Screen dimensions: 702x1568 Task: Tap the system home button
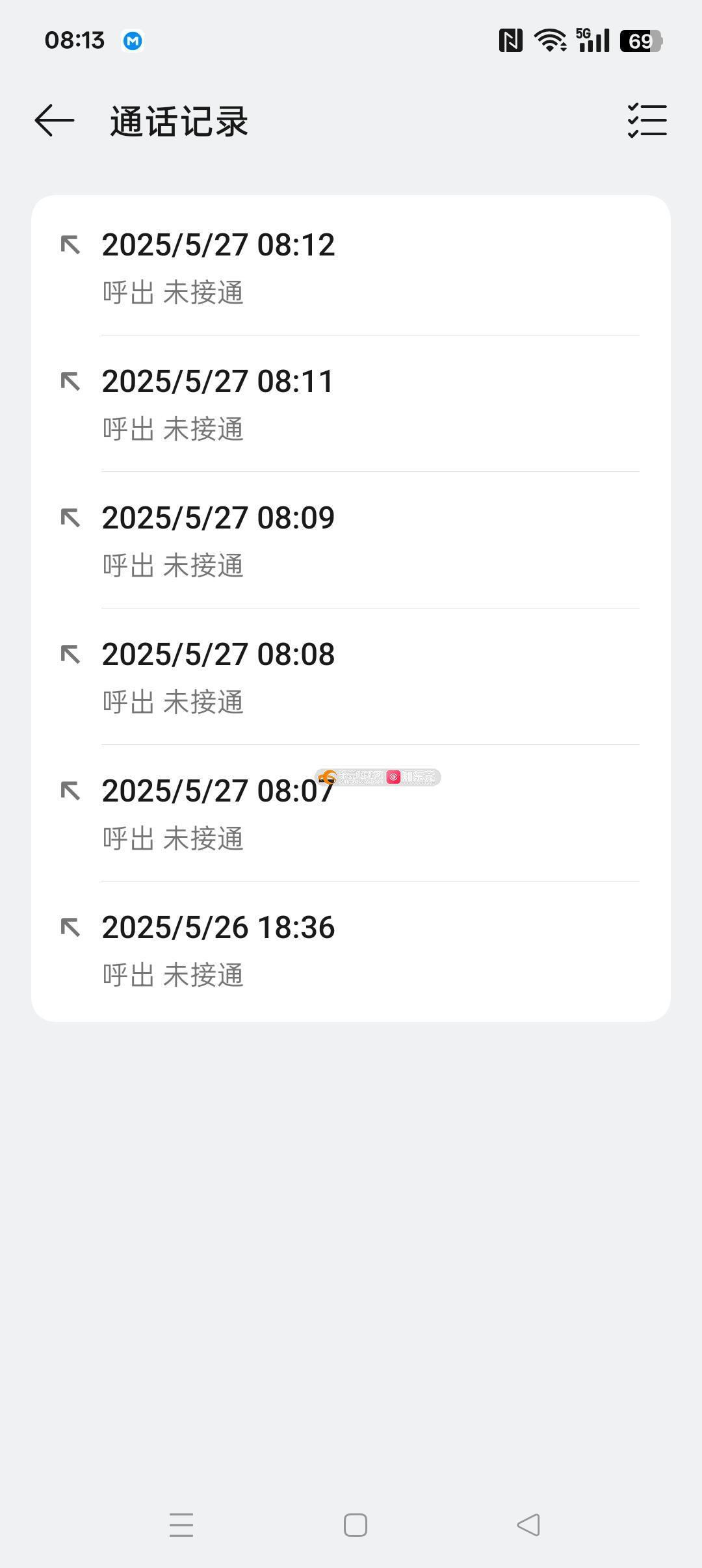[356, 1525]
